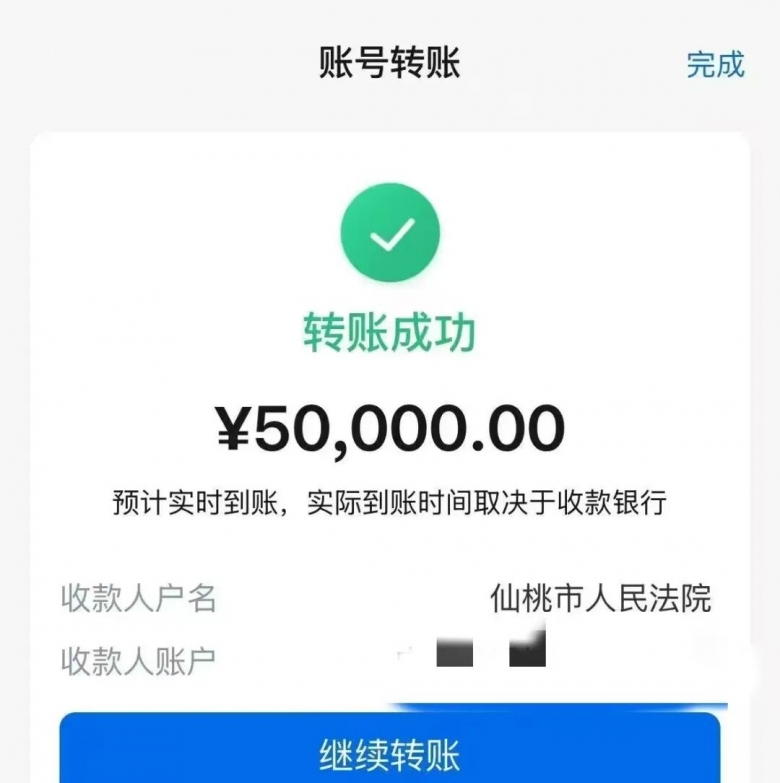This screenshot has height=783, width=780.
Task: Tap 完成 to finish the transfer
Action: tap(715, 64)
